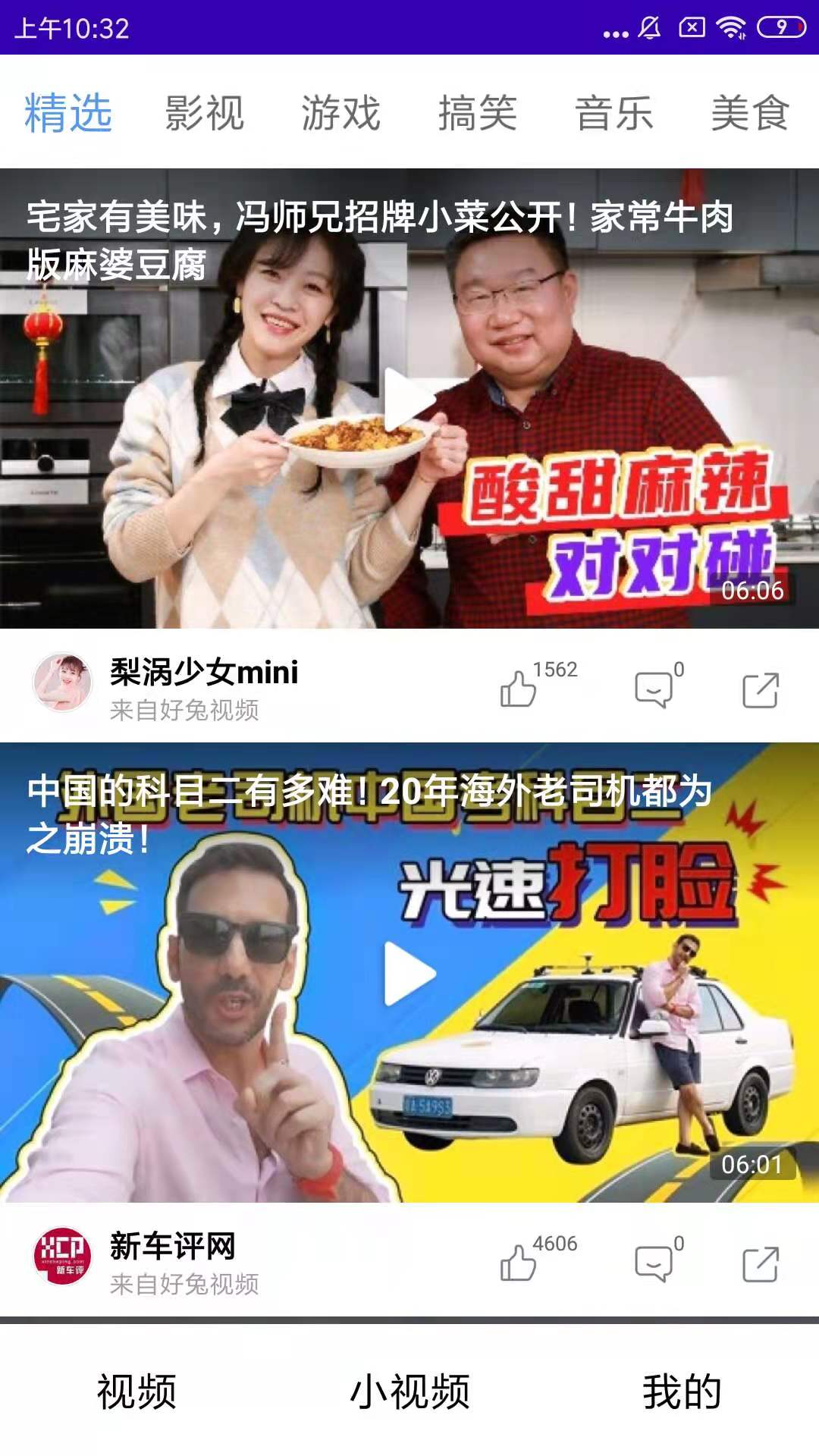Switch to the 影视 tab
The height and width of the screenshot is (1456, 819).
204,114
